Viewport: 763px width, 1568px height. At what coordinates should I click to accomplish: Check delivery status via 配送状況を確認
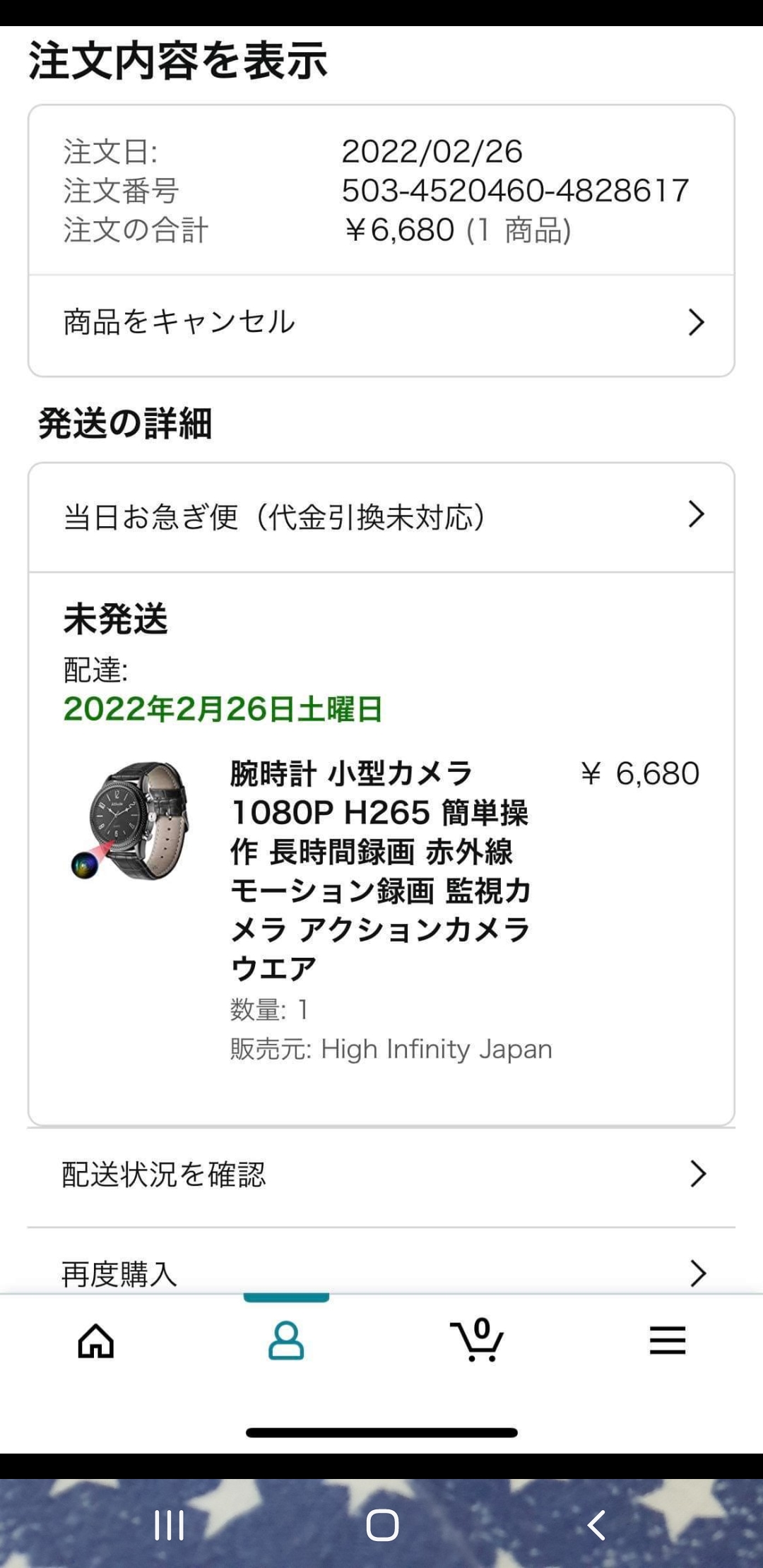coord(381,1175)
